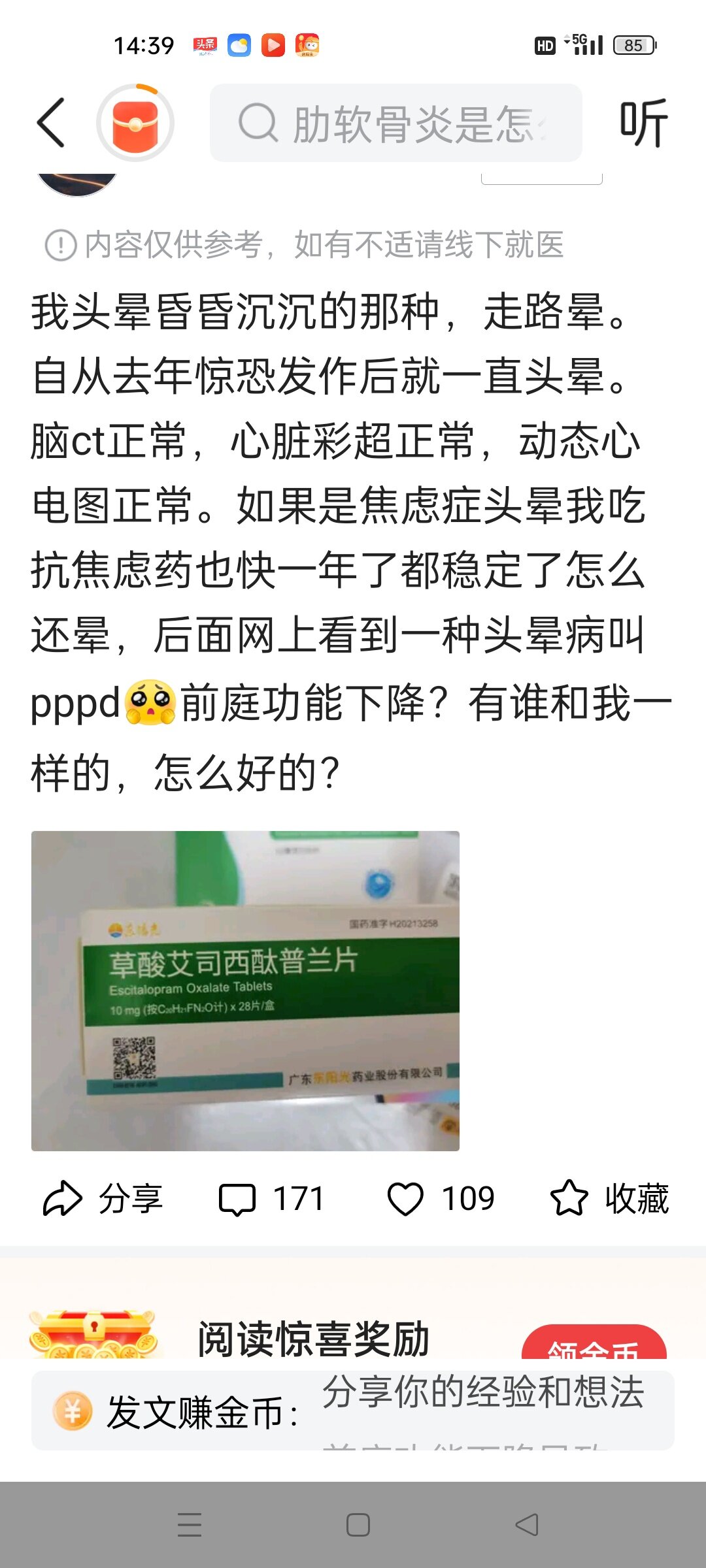Go to the system home screen
Viewport: 706px width, 1568px height.
(358, 1524)
